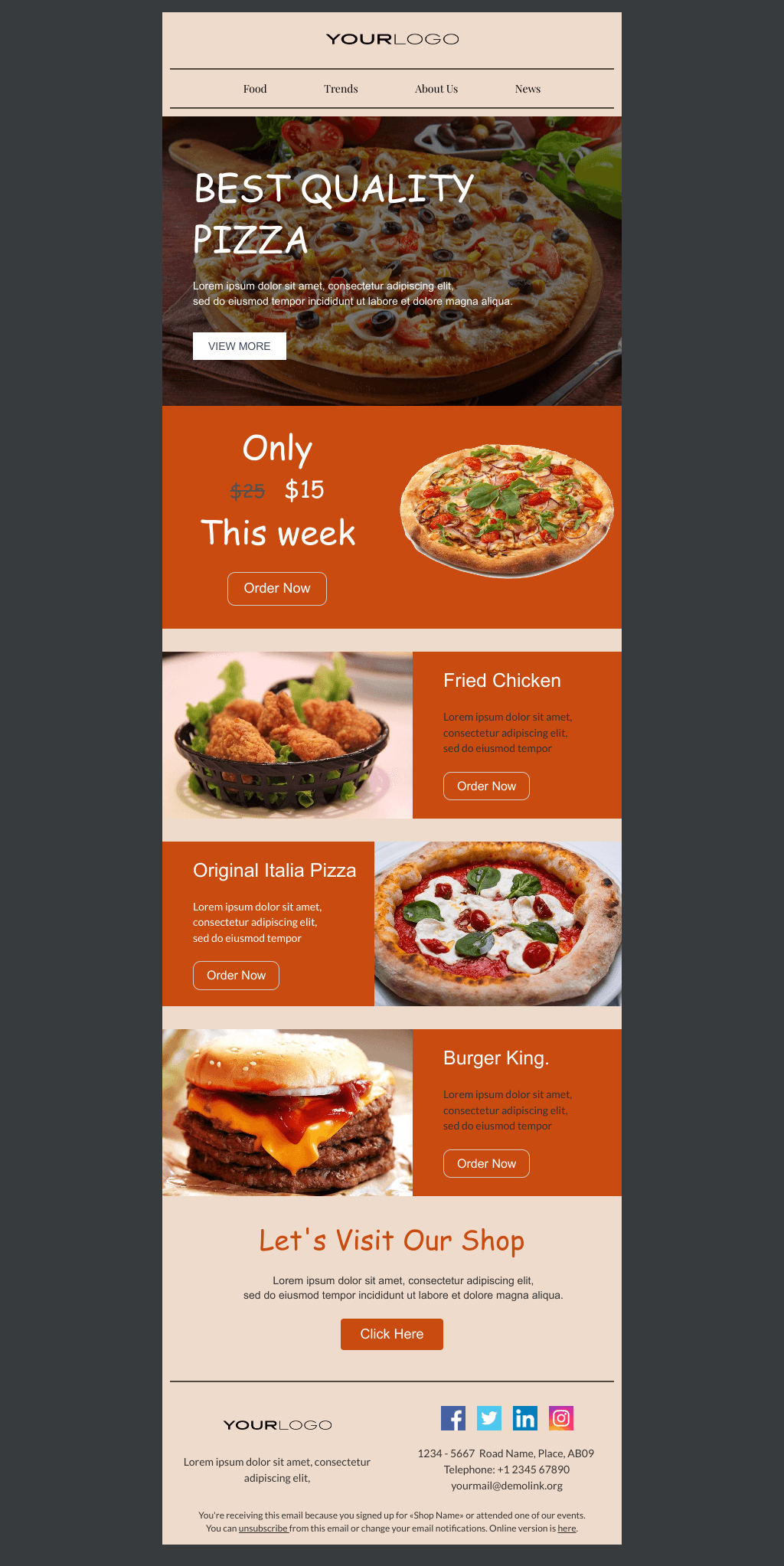This screenshot has height=1566, width=784.
Task: Open the Facebook social icon
Action: coord(454,1417)
